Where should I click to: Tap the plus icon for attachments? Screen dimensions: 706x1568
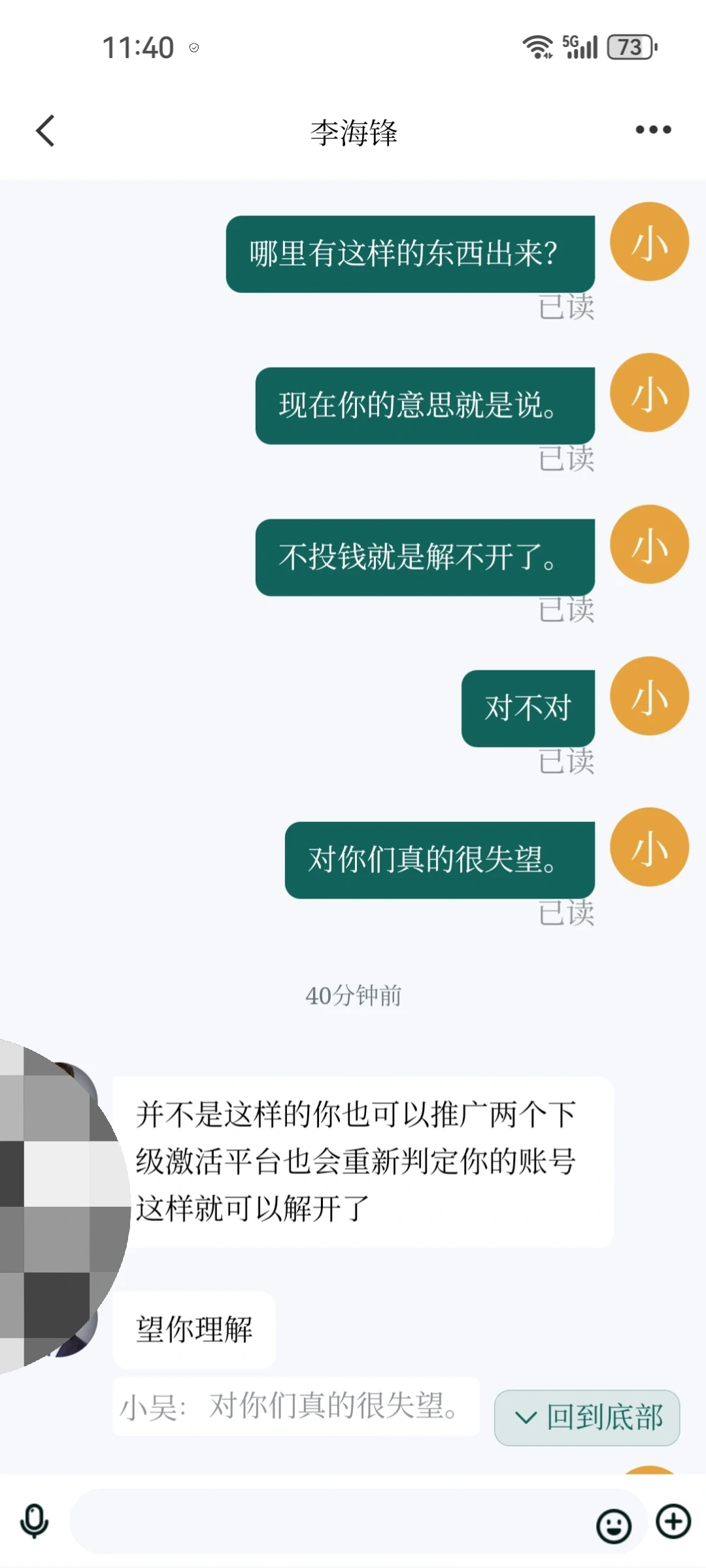tap(673, 1522)
